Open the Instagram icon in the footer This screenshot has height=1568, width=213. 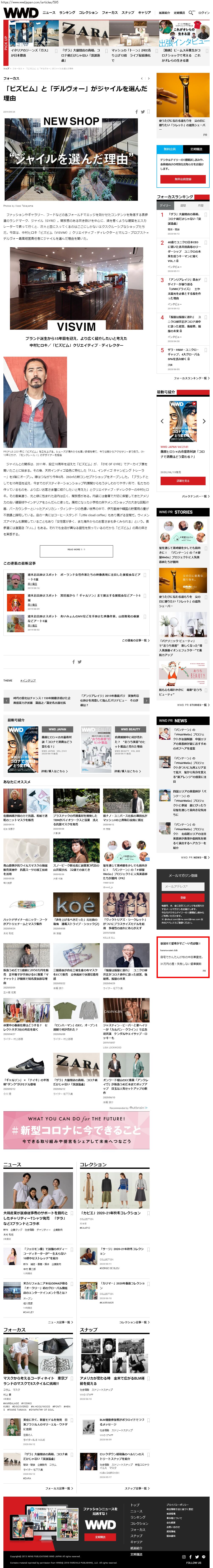(x=183, y=1557)
